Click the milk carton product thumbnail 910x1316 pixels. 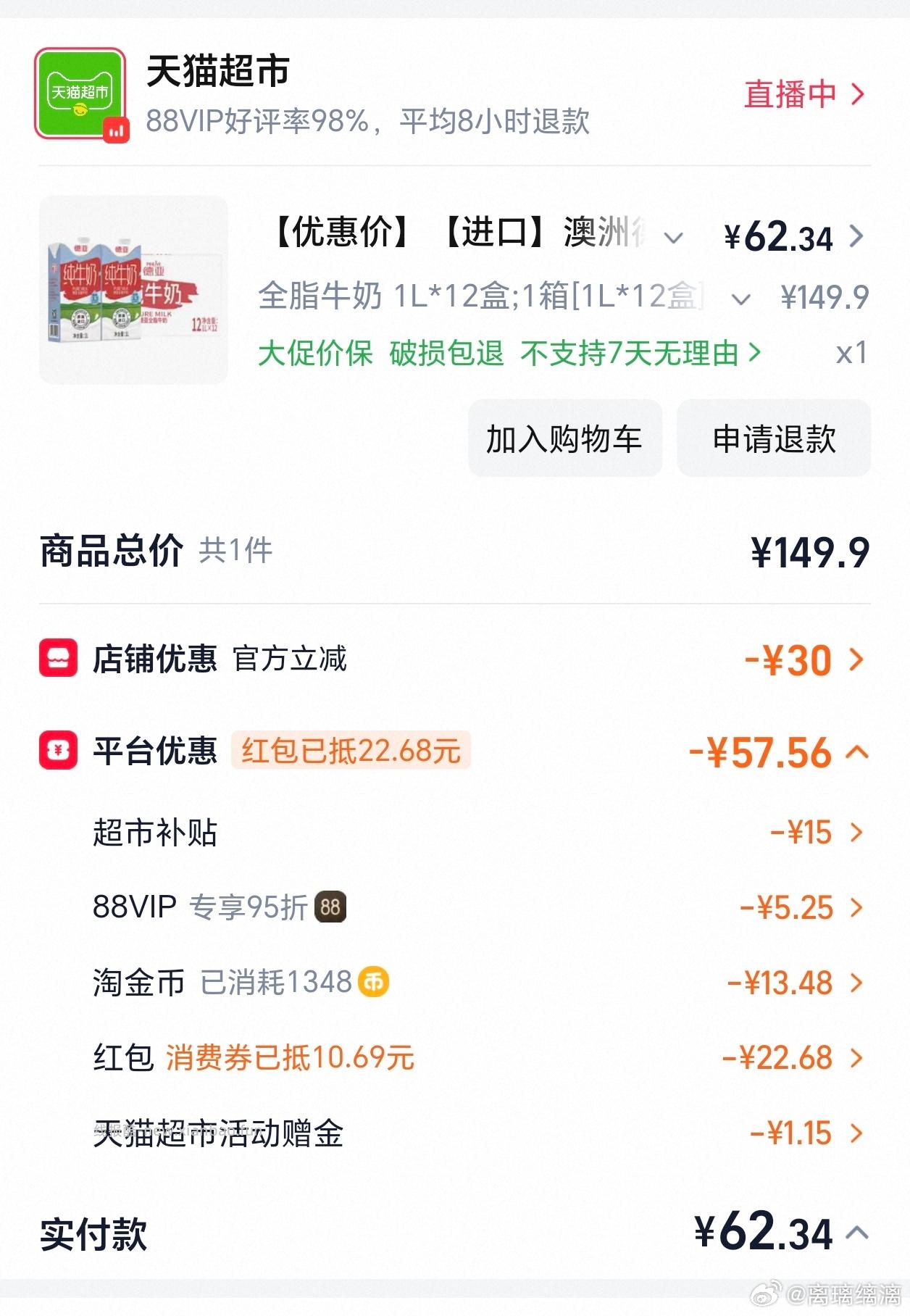pos(134,288)
